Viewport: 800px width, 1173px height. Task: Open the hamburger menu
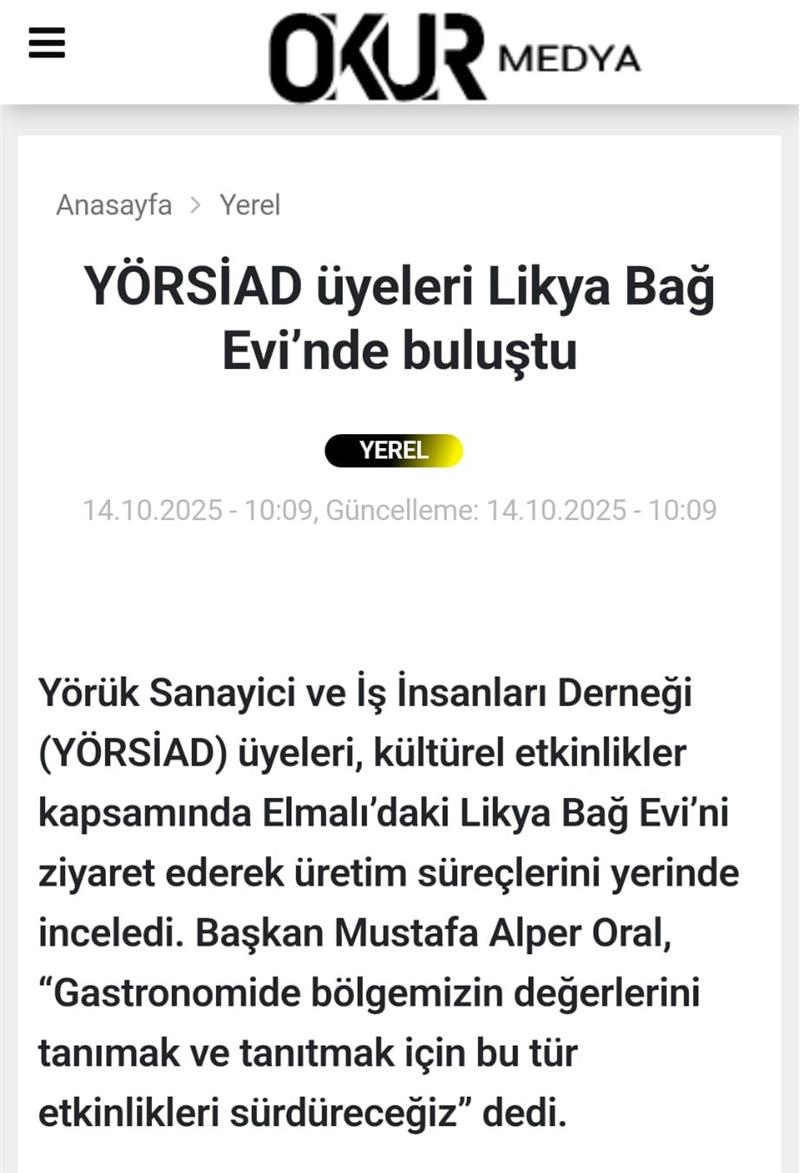pos(46,43)
